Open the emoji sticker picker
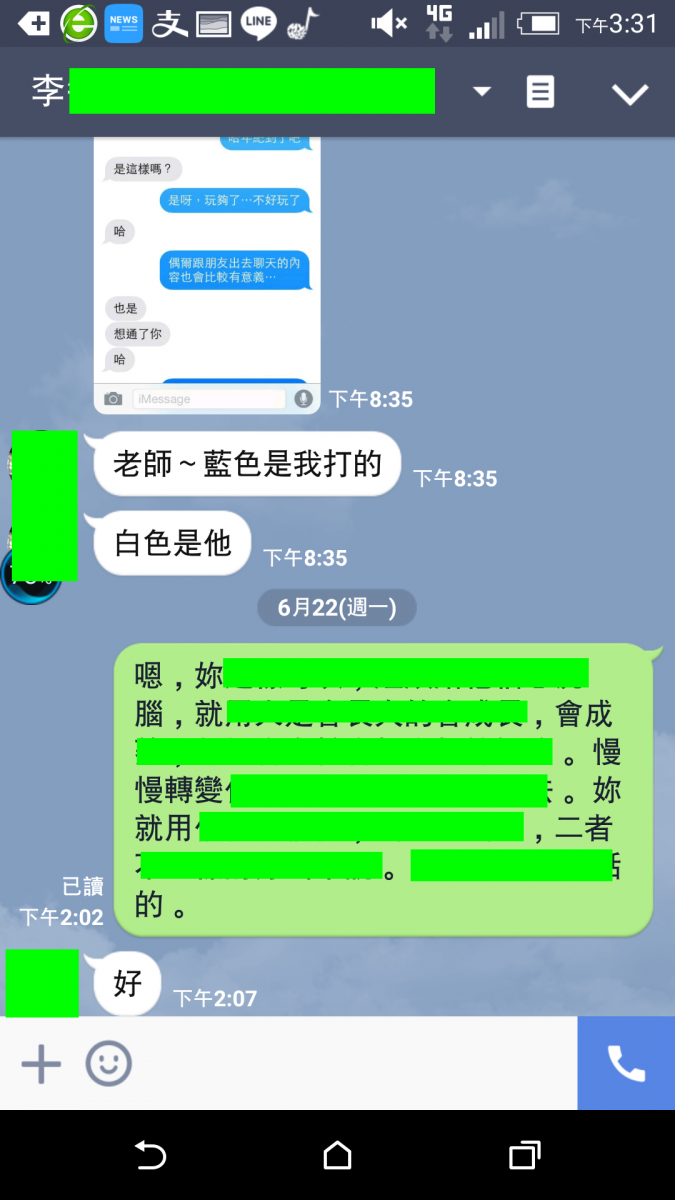 coord(108,1064)
